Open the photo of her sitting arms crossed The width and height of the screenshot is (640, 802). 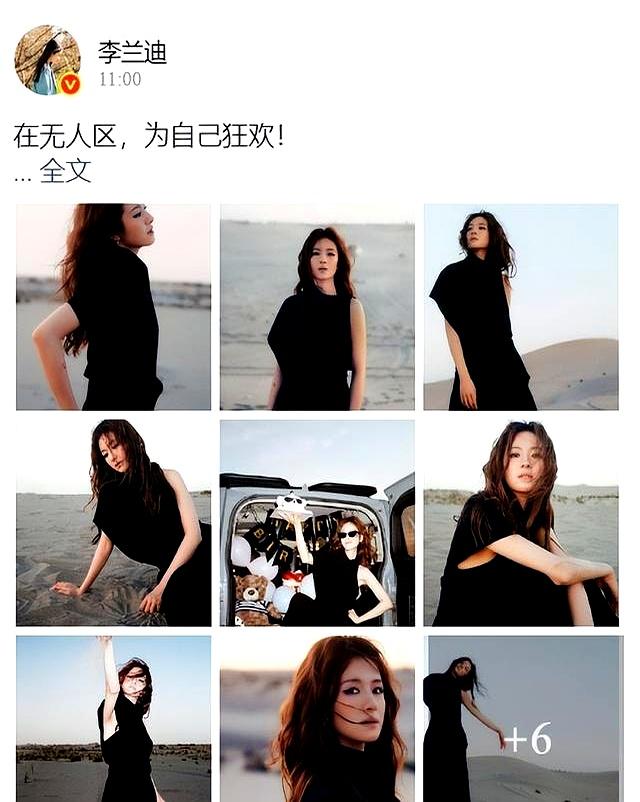coord(521,523)
